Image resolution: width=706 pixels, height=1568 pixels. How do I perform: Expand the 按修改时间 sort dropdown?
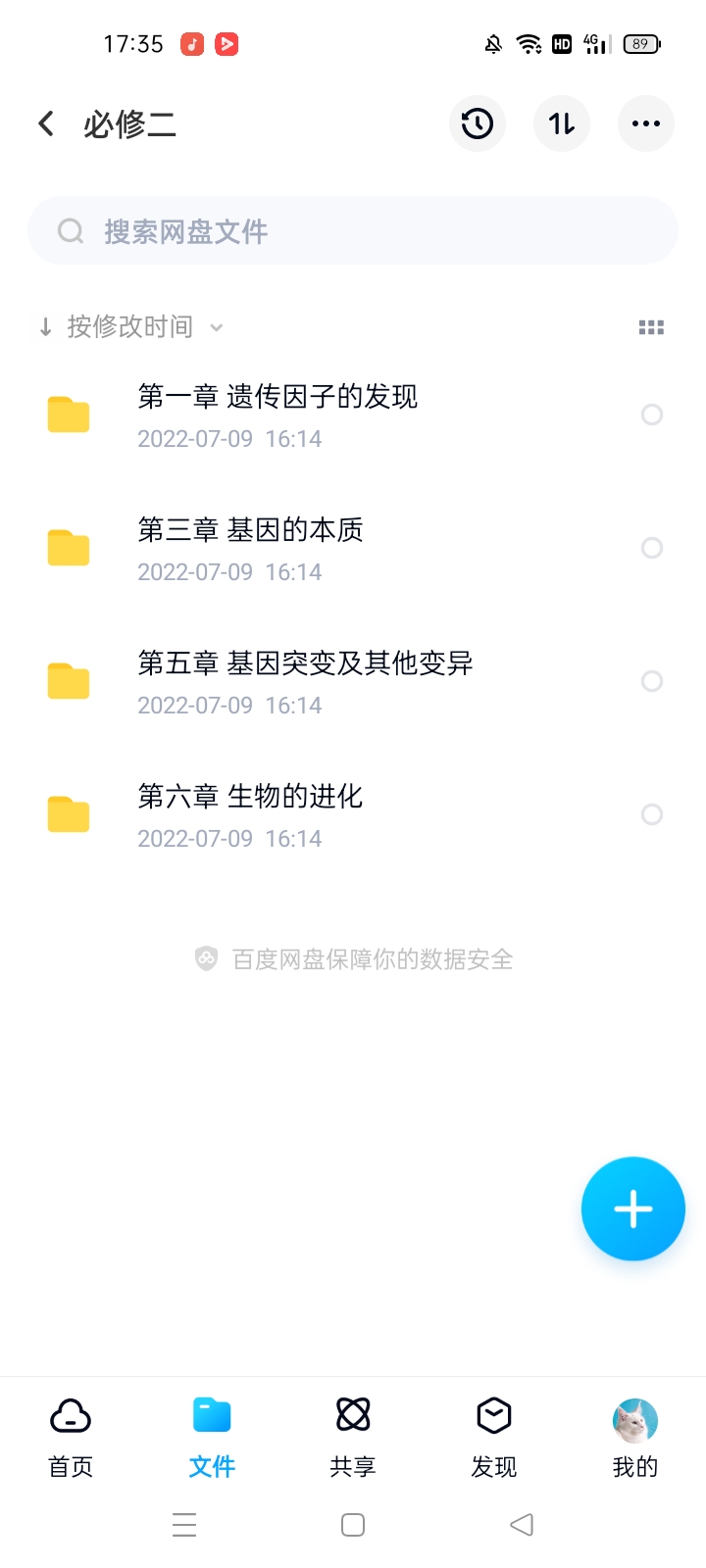(131, 326)
